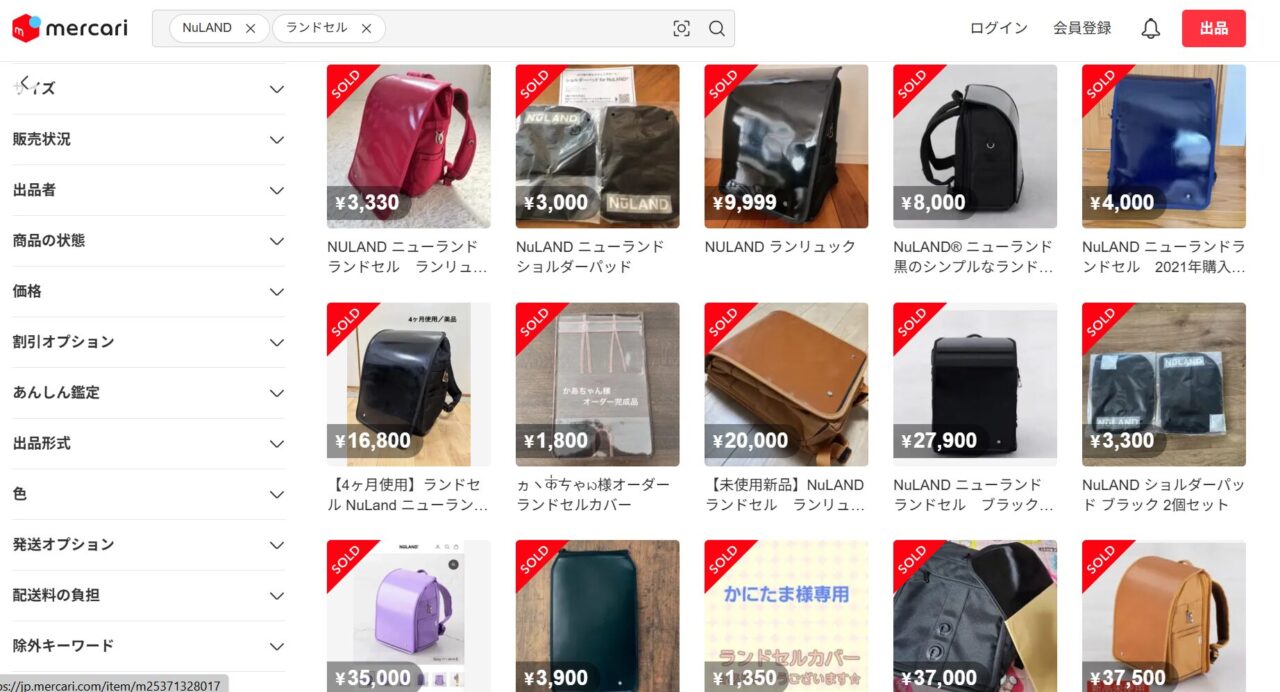Viewport: 1280px width, 692px height.
Task: Go to 会員登録 sign-up
Action: tap(1082, 28)
